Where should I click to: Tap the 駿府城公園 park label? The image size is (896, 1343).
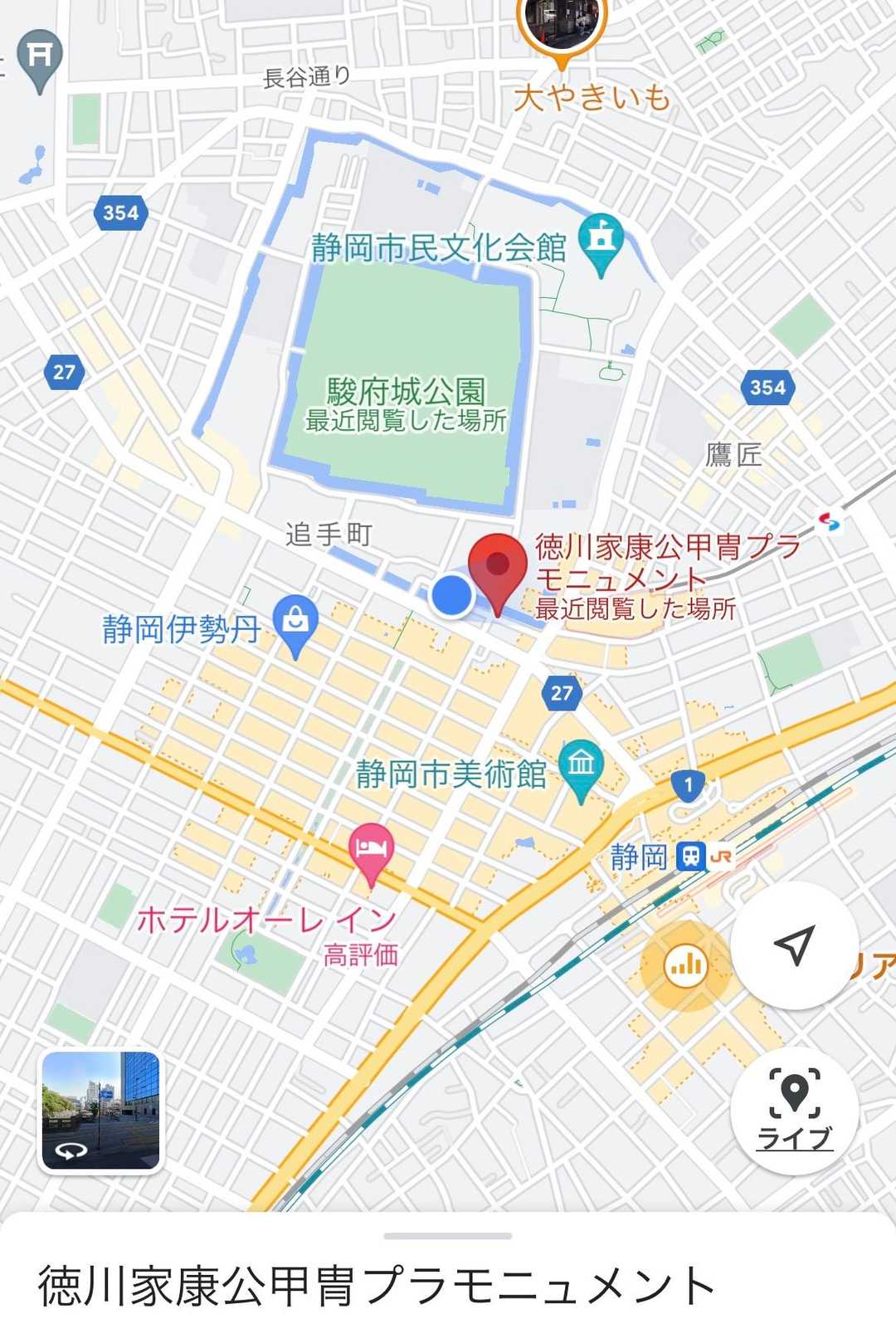pyautogui.click(x=406, y=392)
